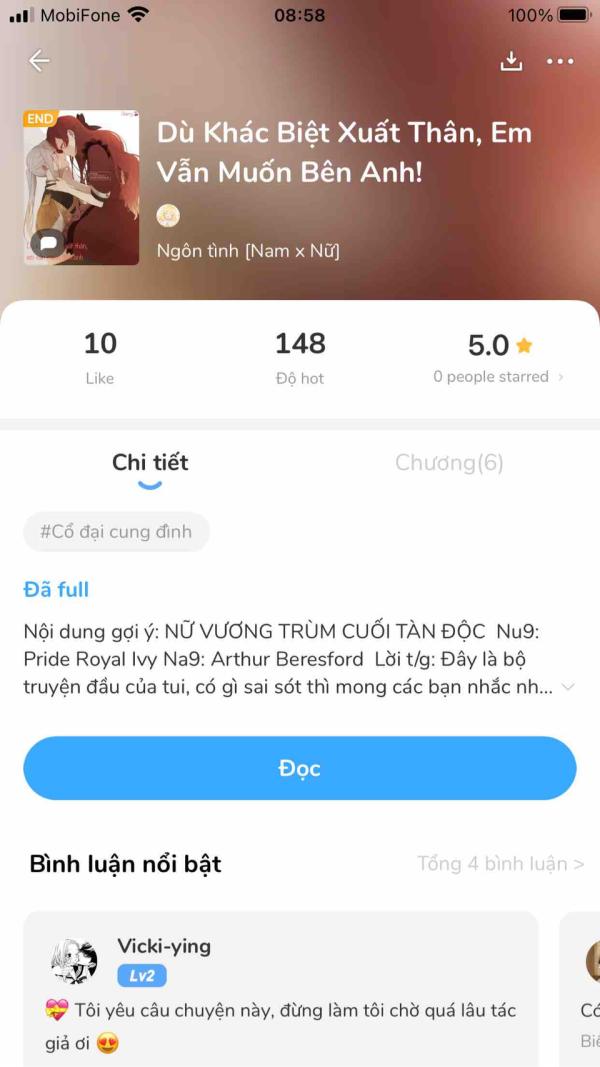Open the author's avatar profile
This screenshot has width=600, height=1067.
(x=169, y=215)
